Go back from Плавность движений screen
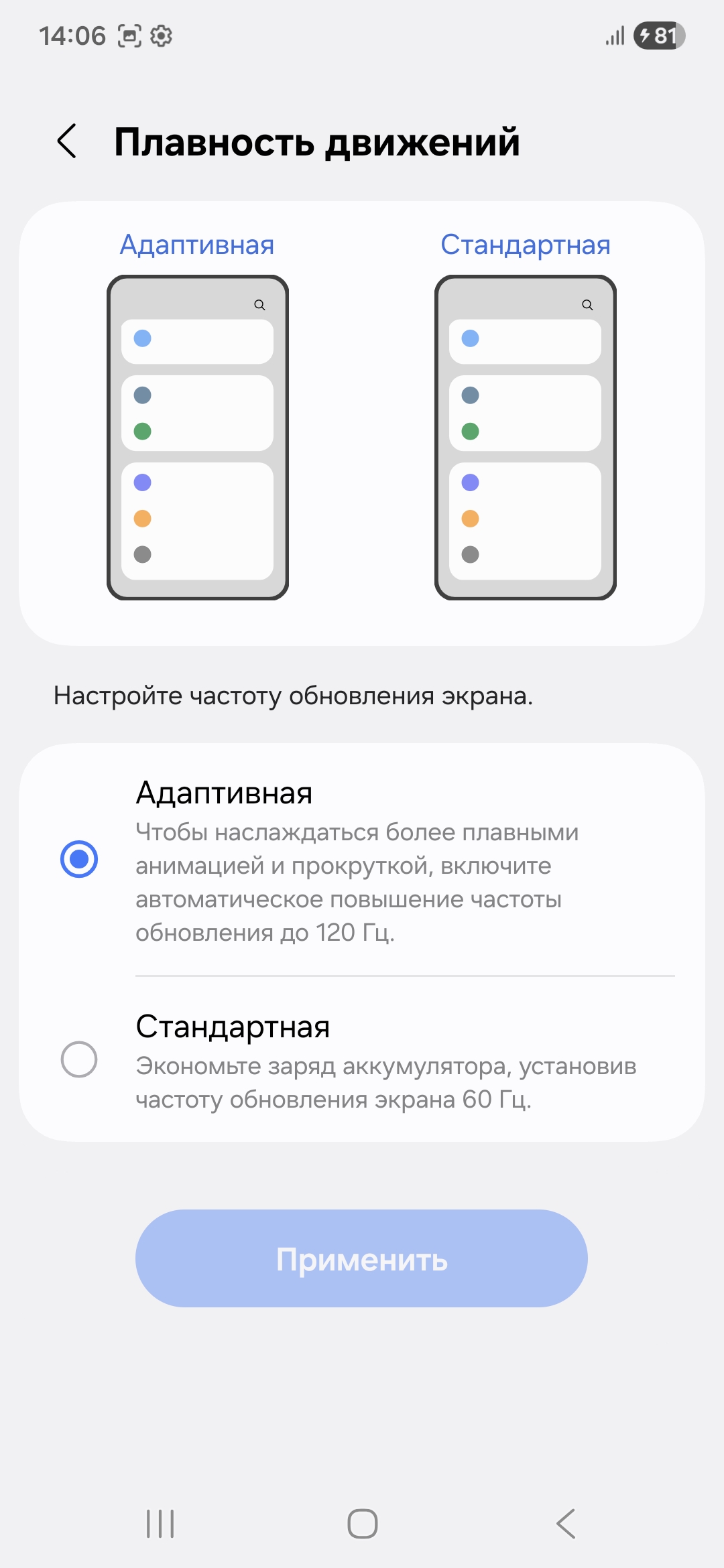The image size is (724, 1568). 67,141
